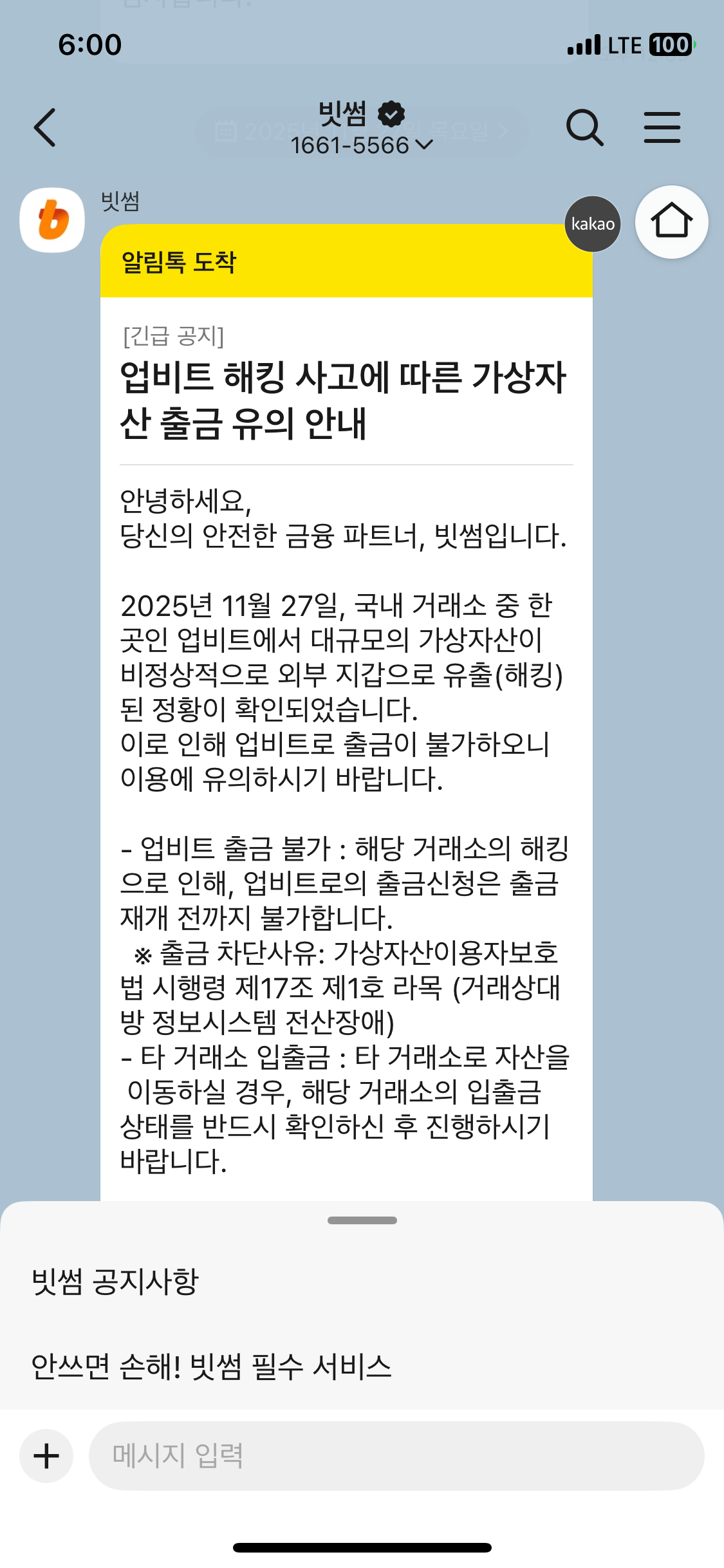Open the plus attachment button
This screenshot has height=1568, width=724.
pos(46,1456)
